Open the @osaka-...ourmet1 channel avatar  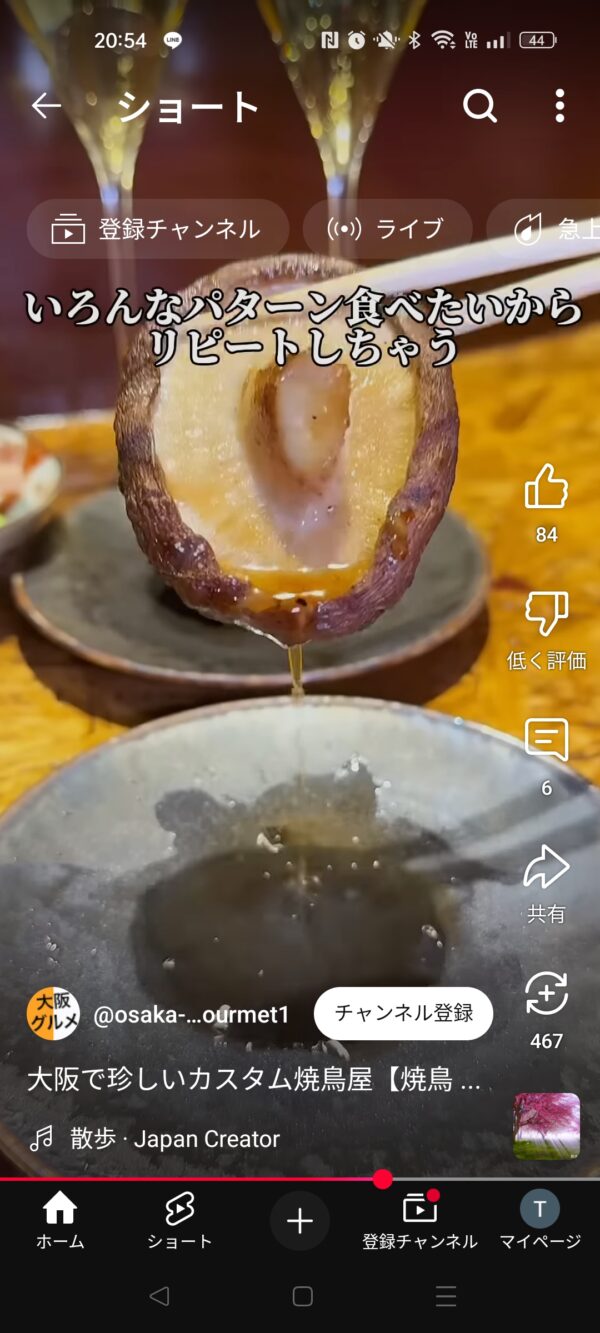[53, 1014]
